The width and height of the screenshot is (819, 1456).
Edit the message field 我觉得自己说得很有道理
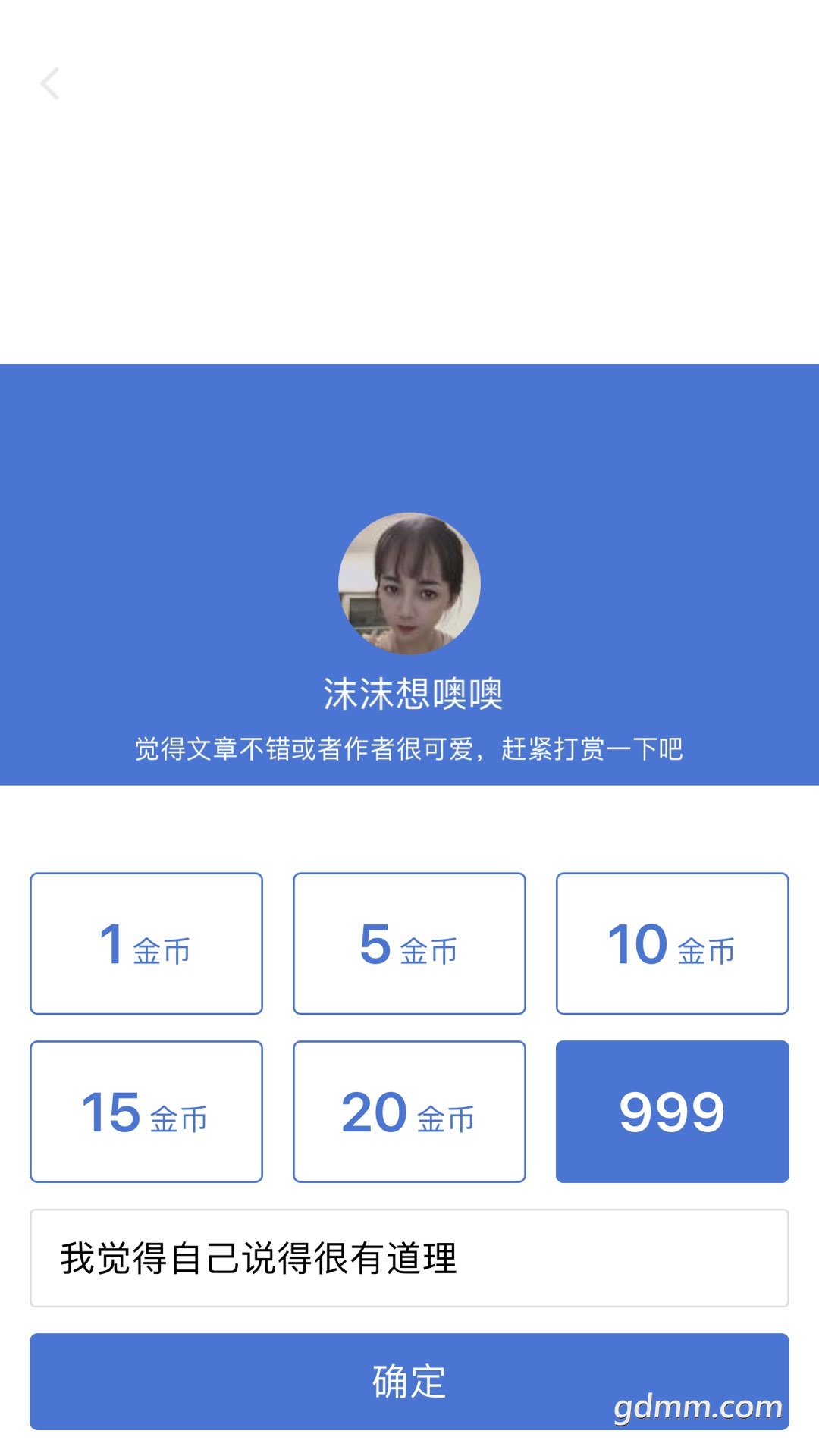tap(409, 1258)
